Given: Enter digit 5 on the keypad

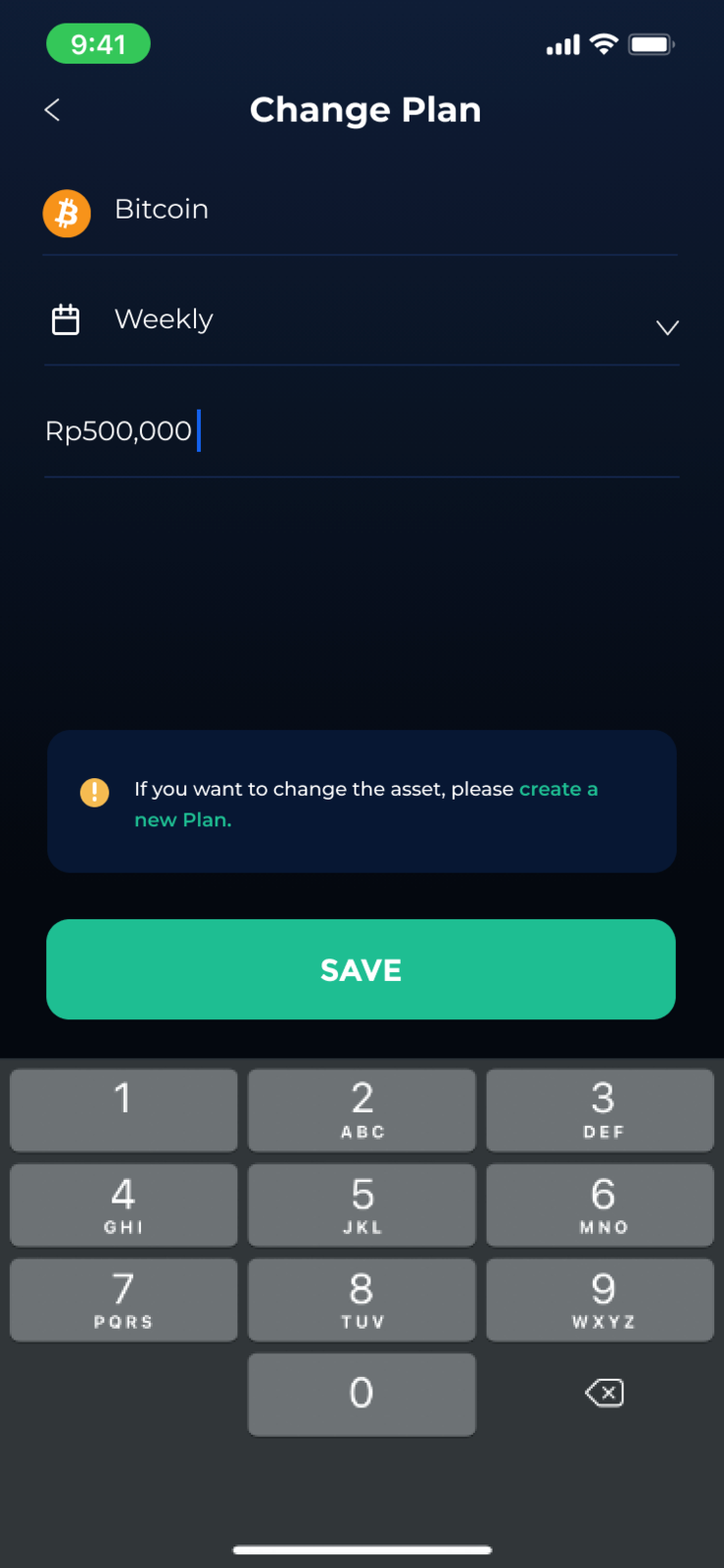Looking at the screenshot, I should (362, 1204).
